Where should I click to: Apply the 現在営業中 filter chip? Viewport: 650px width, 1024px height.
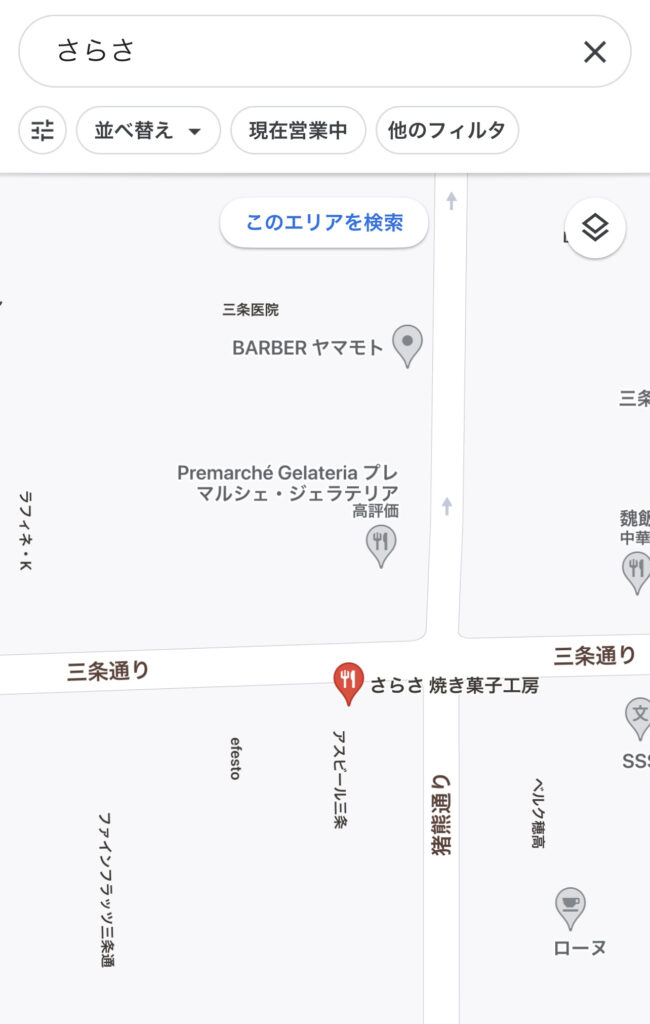tap(298, 130)
